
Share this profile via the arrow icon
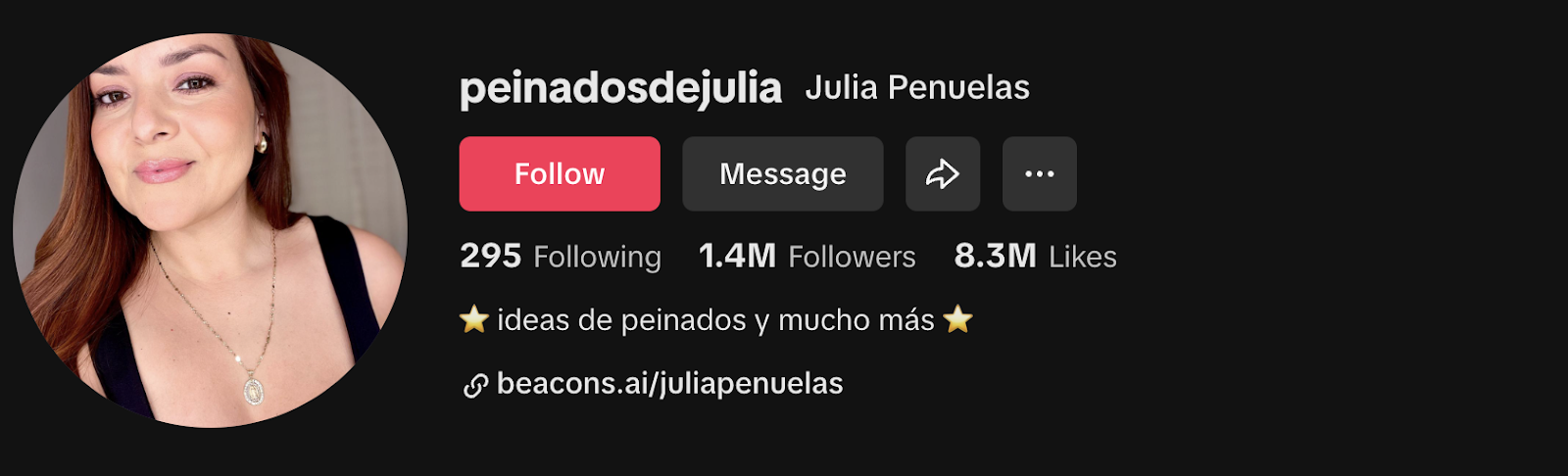click(x=942, y=174)
